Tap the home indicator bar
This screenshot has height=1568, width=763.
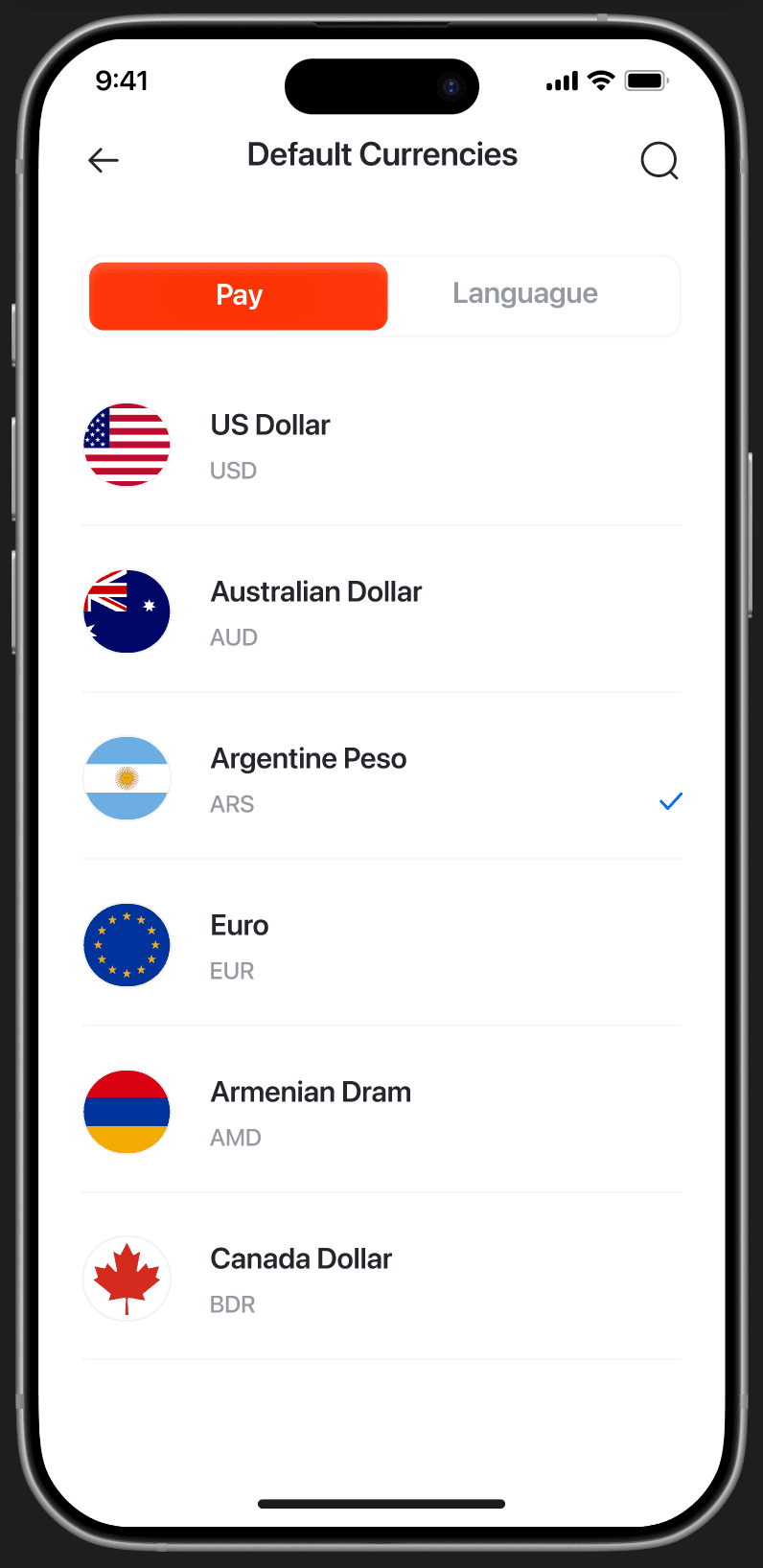[x=381, y=1504]
